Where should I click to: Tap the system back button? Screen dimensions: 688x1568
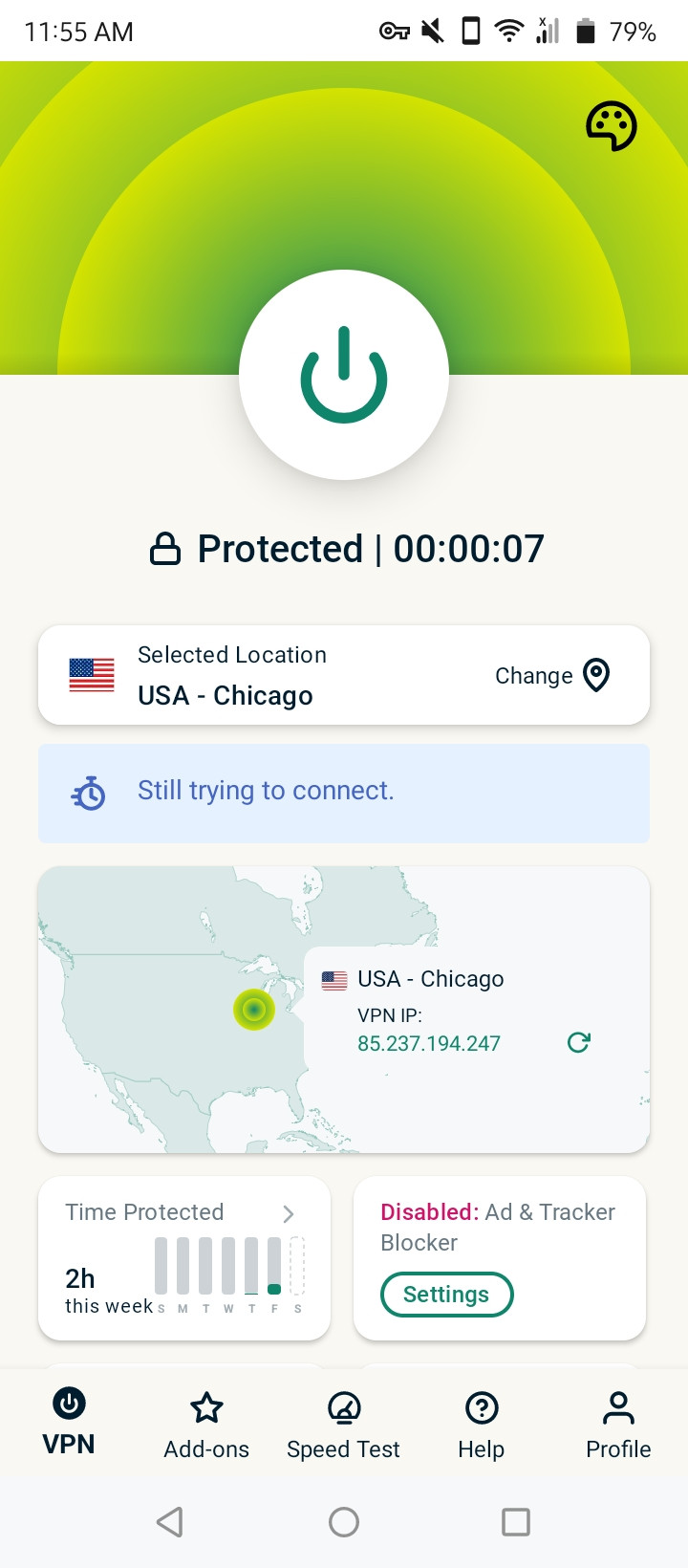(x=170, y=1522)
